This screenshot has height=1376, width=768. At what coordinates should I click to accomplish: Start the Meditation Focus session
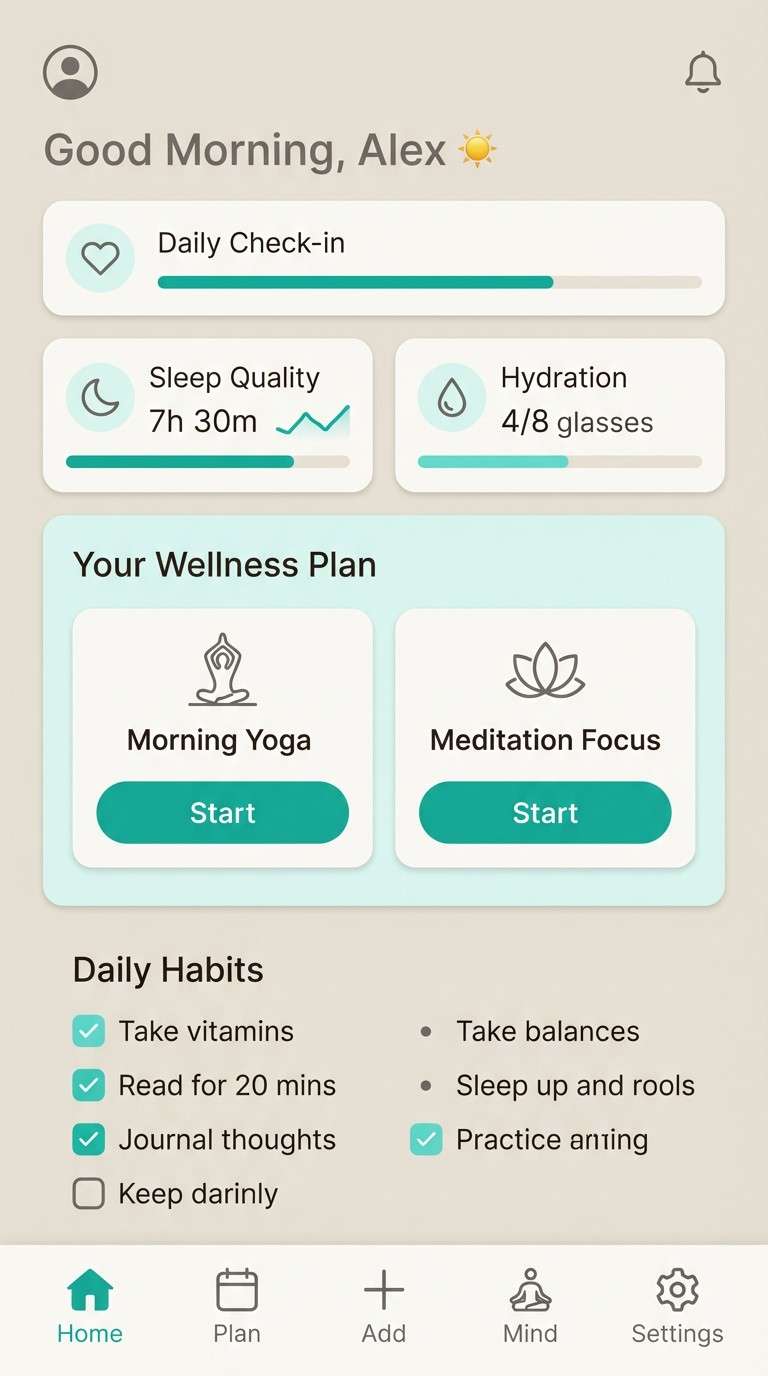click(x=545, y=812)
